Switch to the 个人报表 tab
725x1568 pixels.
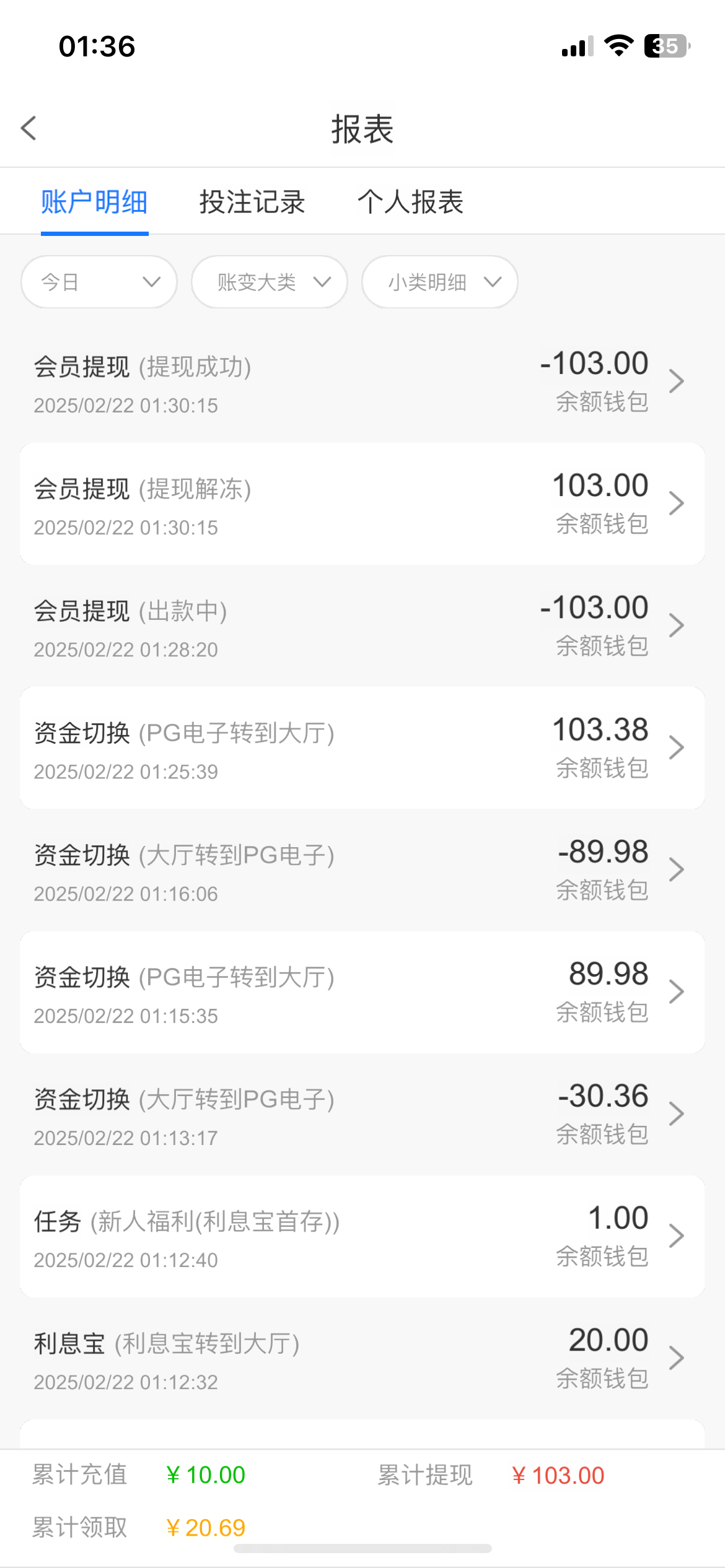411,202
